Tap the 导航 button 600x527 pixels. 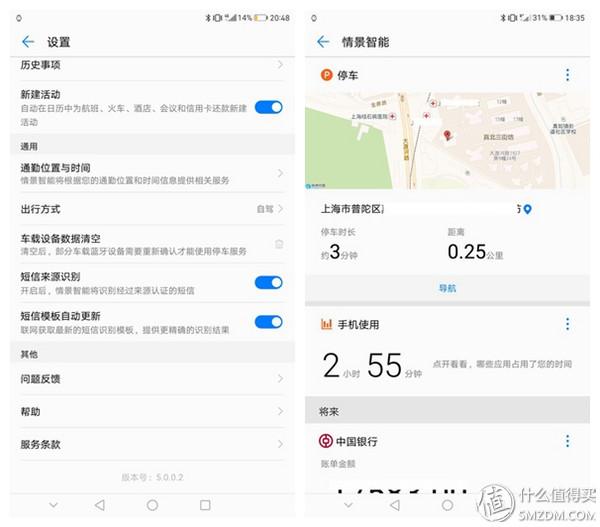(x=447, y=288)
